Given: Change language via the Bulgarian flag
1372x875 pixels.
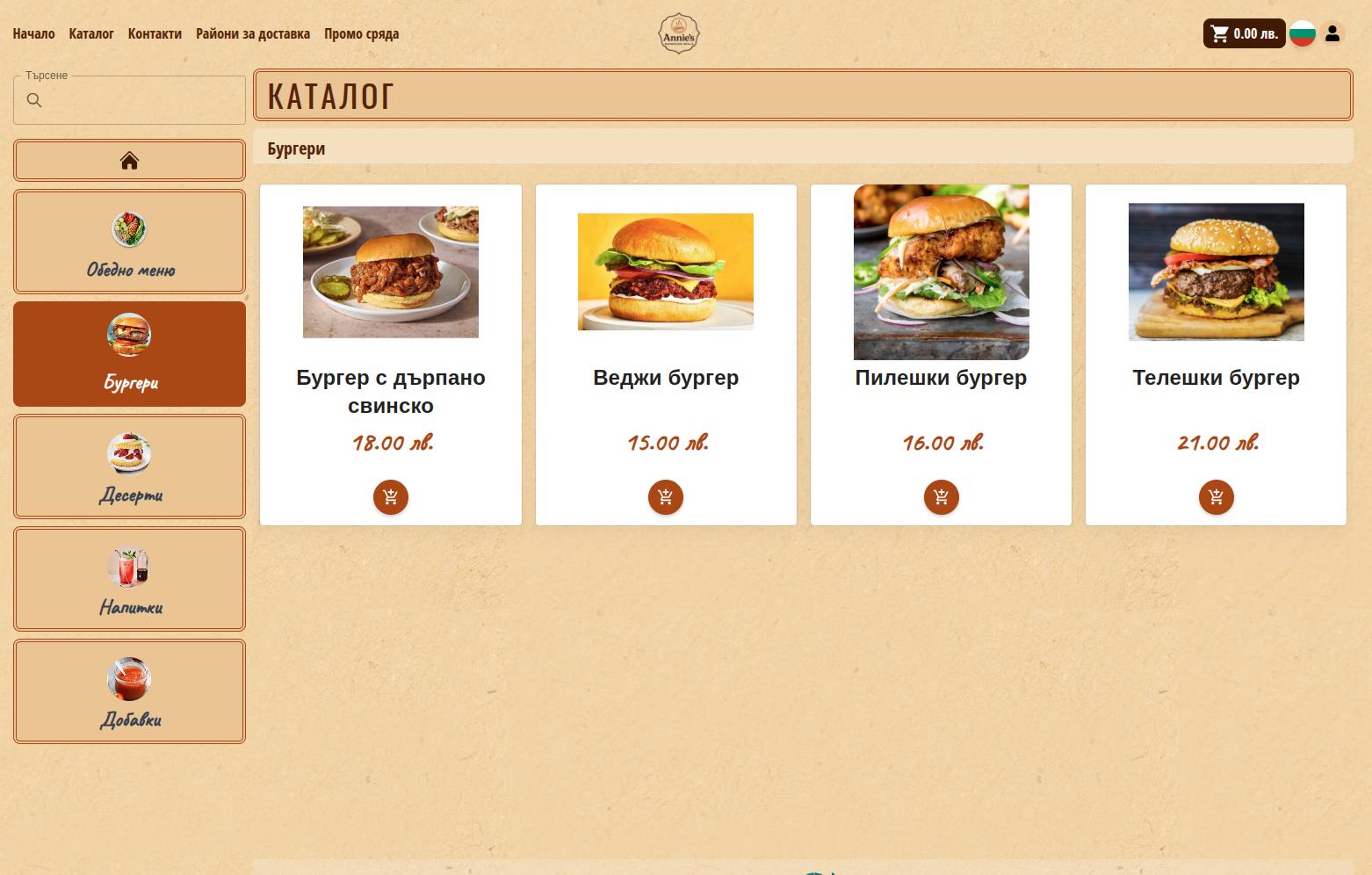Looking at the screenshot, I should [x=1303, y=33].
